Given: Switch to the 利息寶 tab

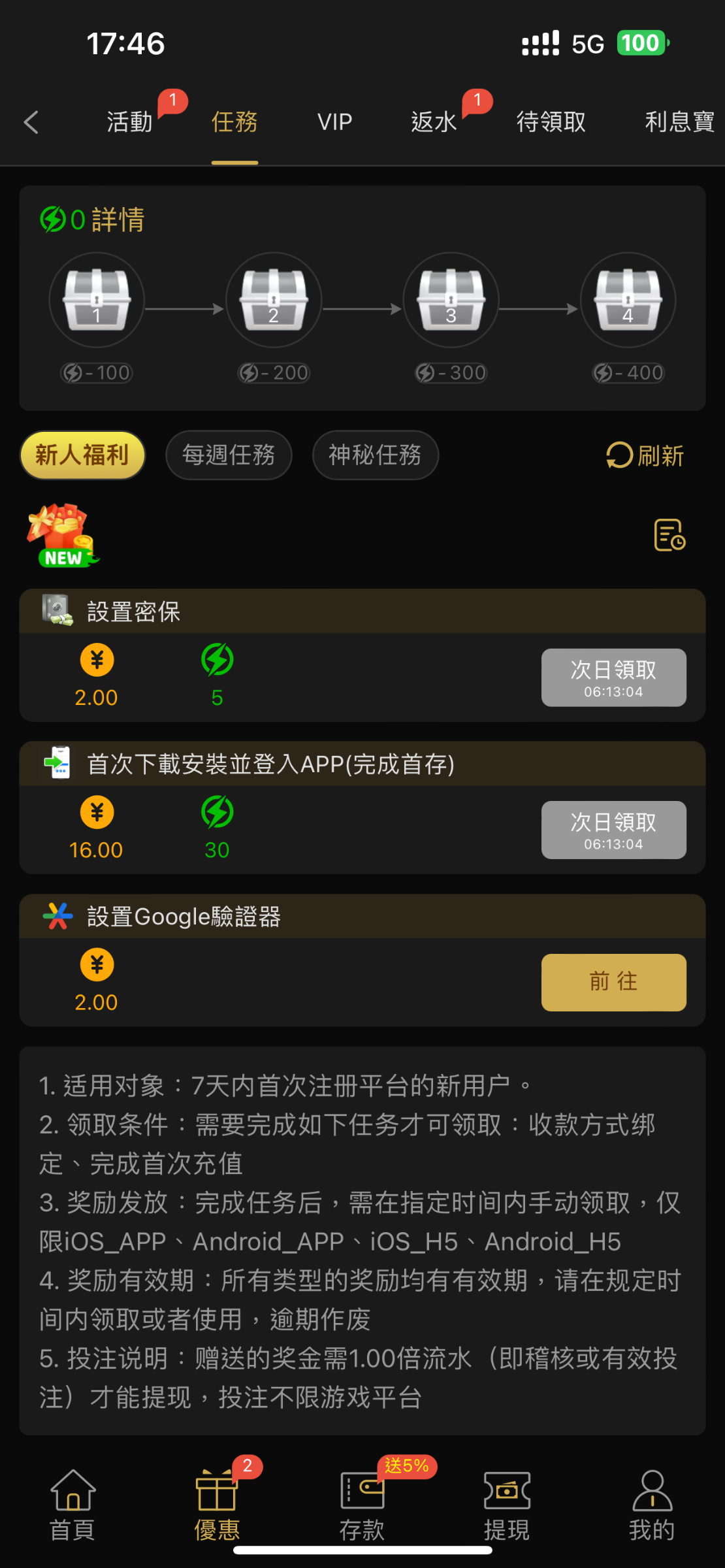Looking at the screenshot, I should (x=679, y=122).
